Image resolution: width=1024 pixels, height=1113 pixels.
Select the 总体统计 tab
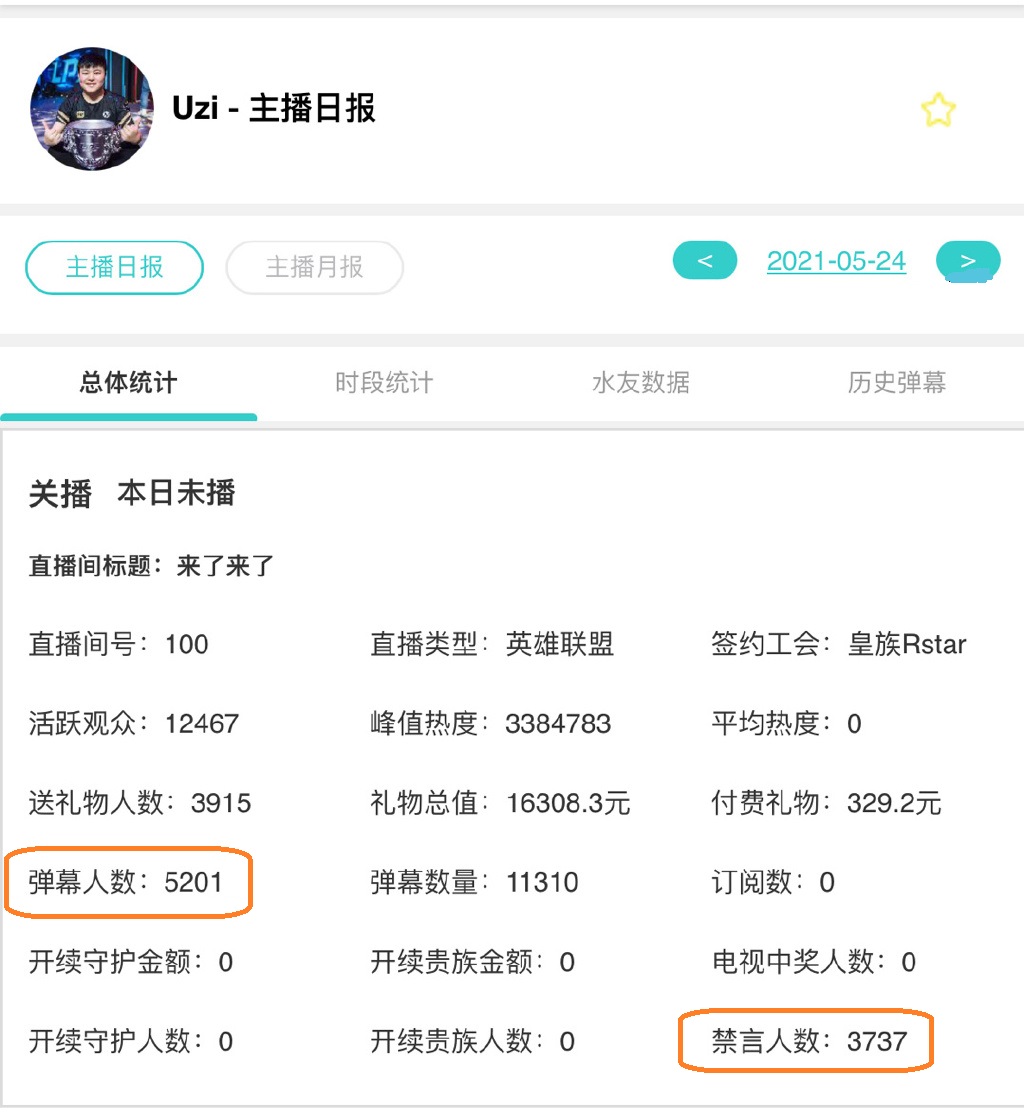pos(128,381)
